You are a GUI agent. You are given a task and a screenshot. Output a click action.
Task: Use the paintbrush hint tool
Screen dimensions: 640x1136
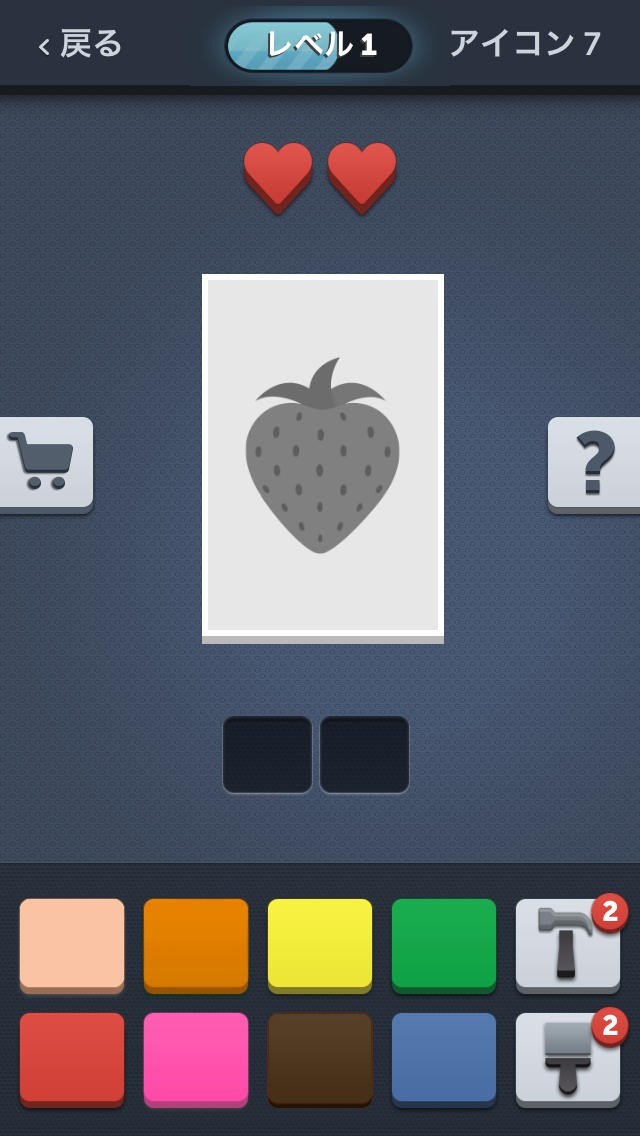567,1059
